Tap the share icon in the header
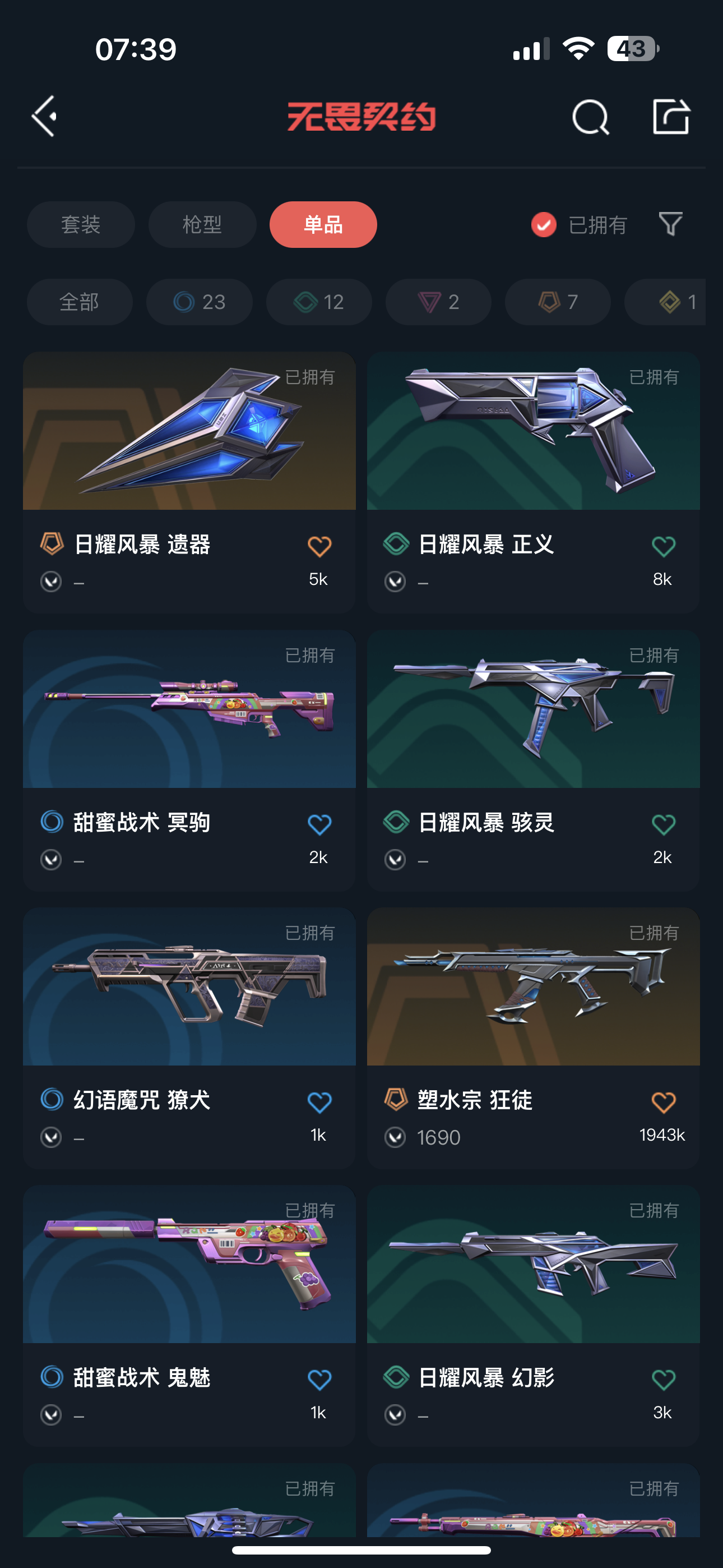 [x=671, y=116]
